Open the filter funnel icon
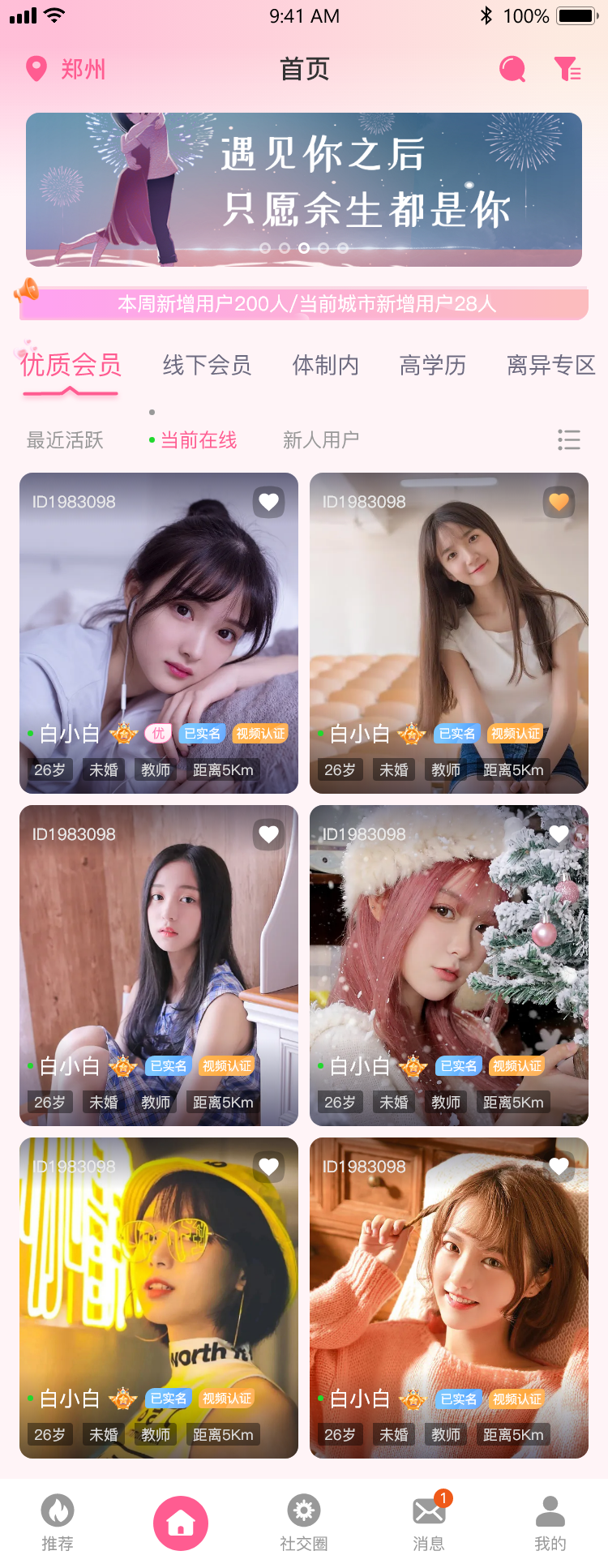 (567, 70)
